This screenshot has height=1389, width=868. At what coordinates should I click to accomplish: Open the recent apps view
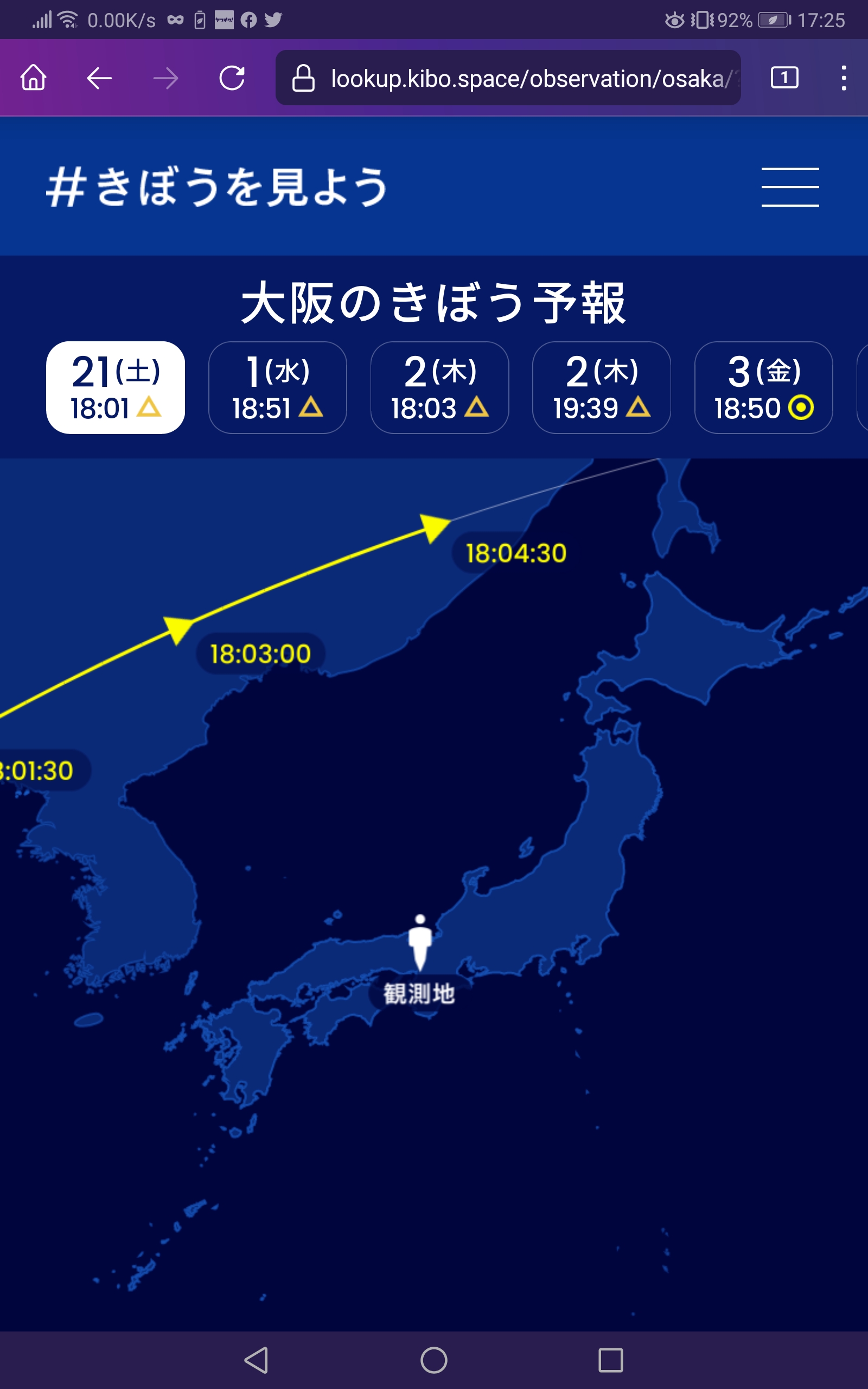[x=611, y=1360]
